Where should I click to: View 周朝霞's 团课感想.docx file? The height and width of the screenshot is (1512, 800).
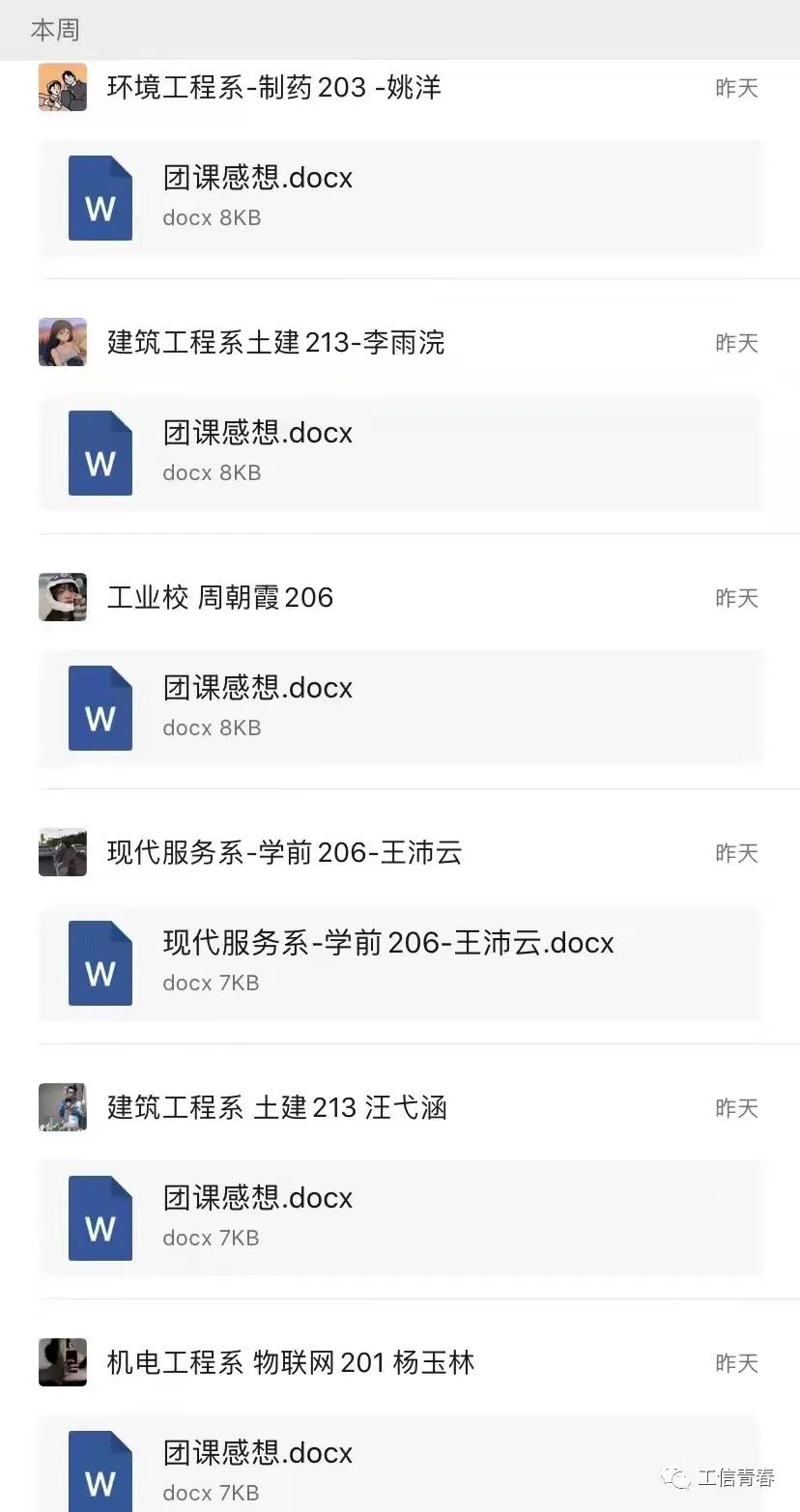(400, 707)
